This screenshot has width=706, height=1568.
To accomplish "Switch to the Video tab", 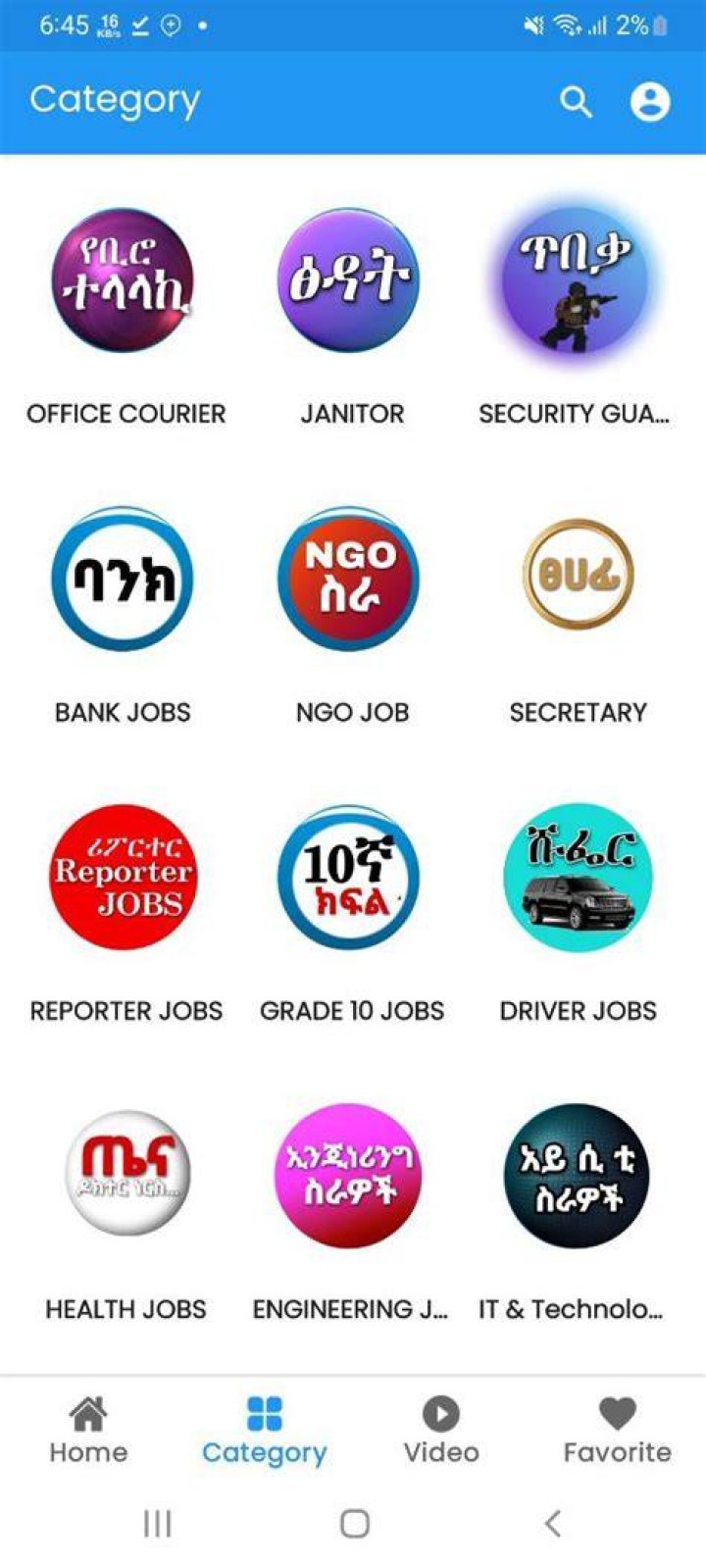I will [x=441, y=1432].
